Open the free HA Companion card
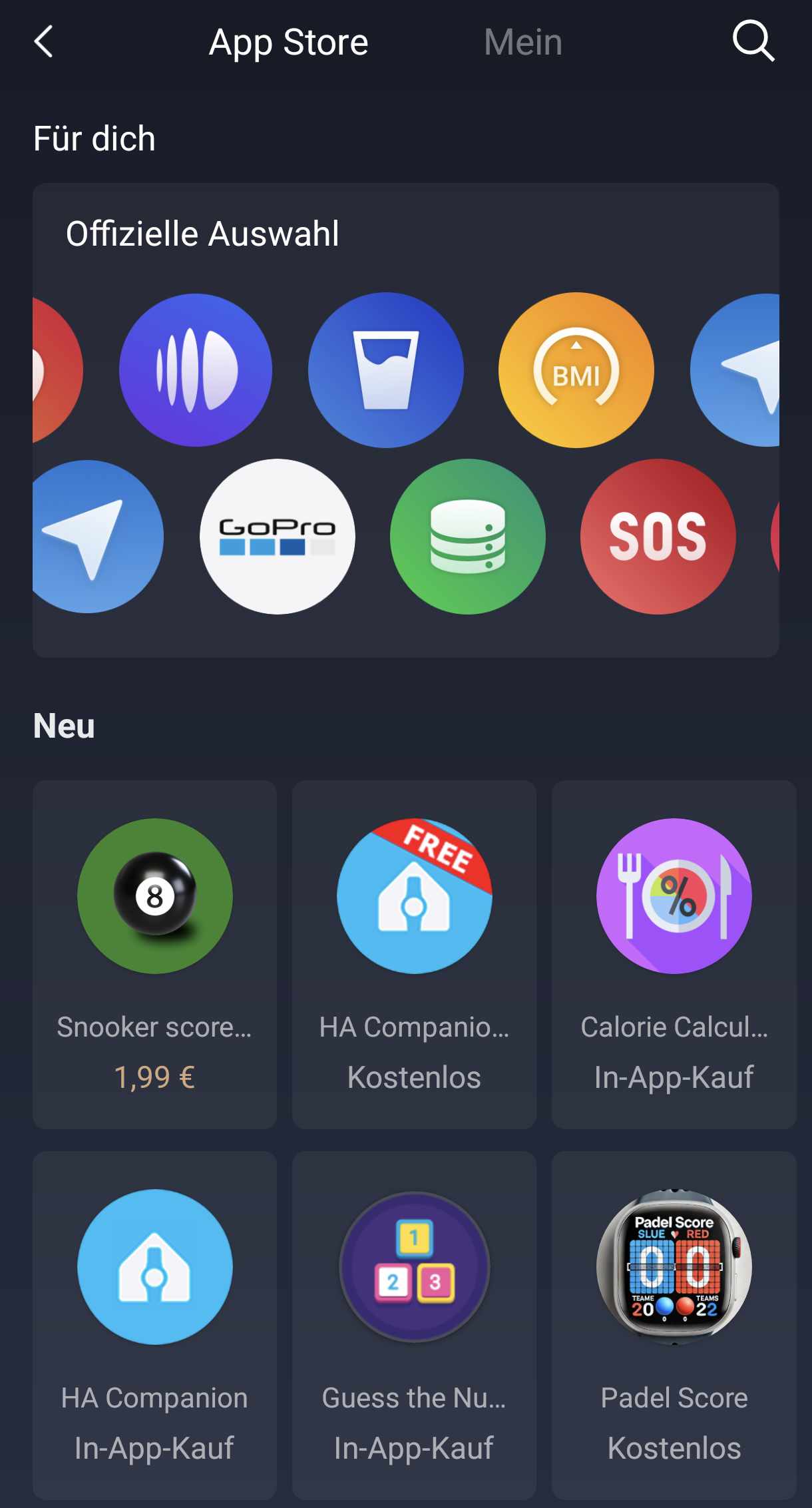Image resolution: width=812 pixels, height=1508 pixels. [414, 953]
